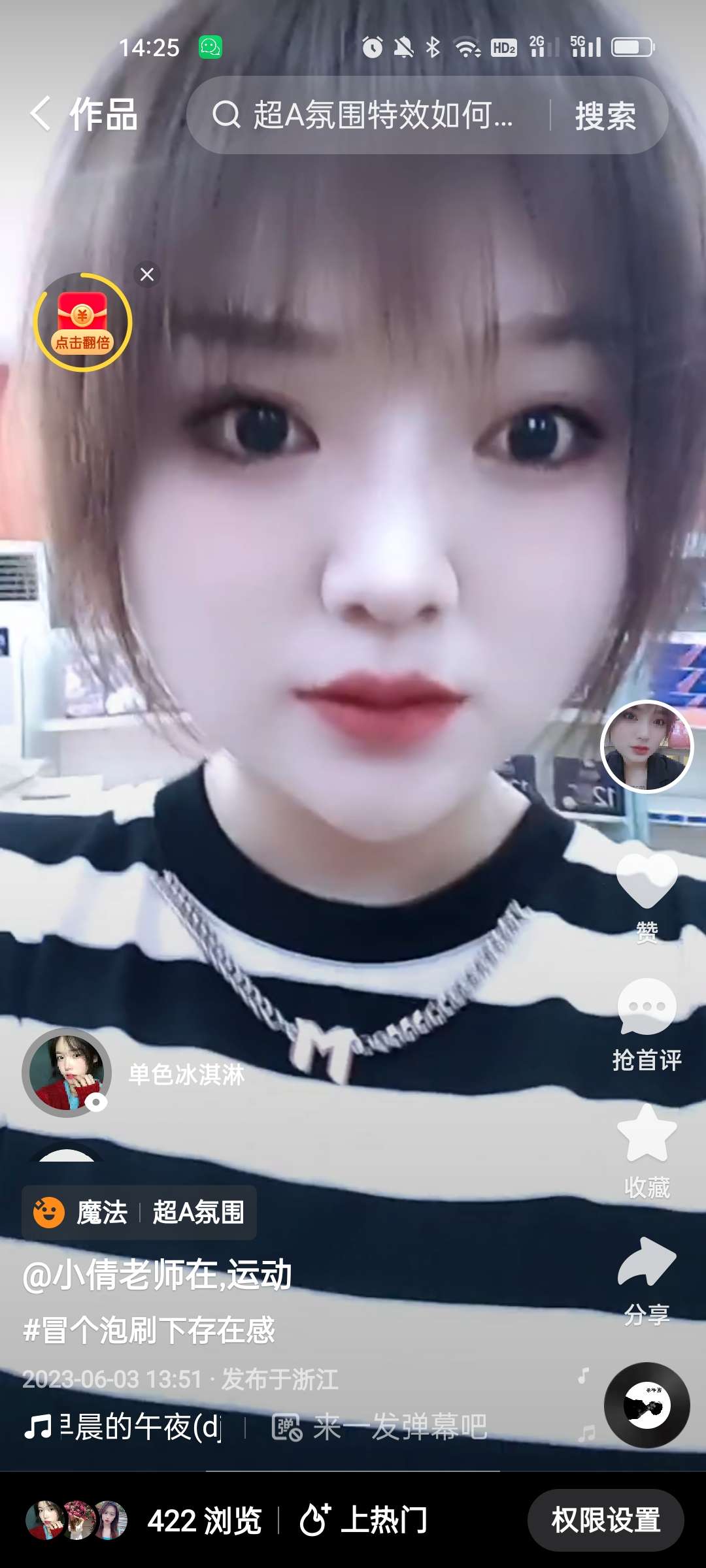Image resolution: width=706 pixels, height=1568 pixels.
Task: Go back from the 作品 page
Action: coord(41,114)
